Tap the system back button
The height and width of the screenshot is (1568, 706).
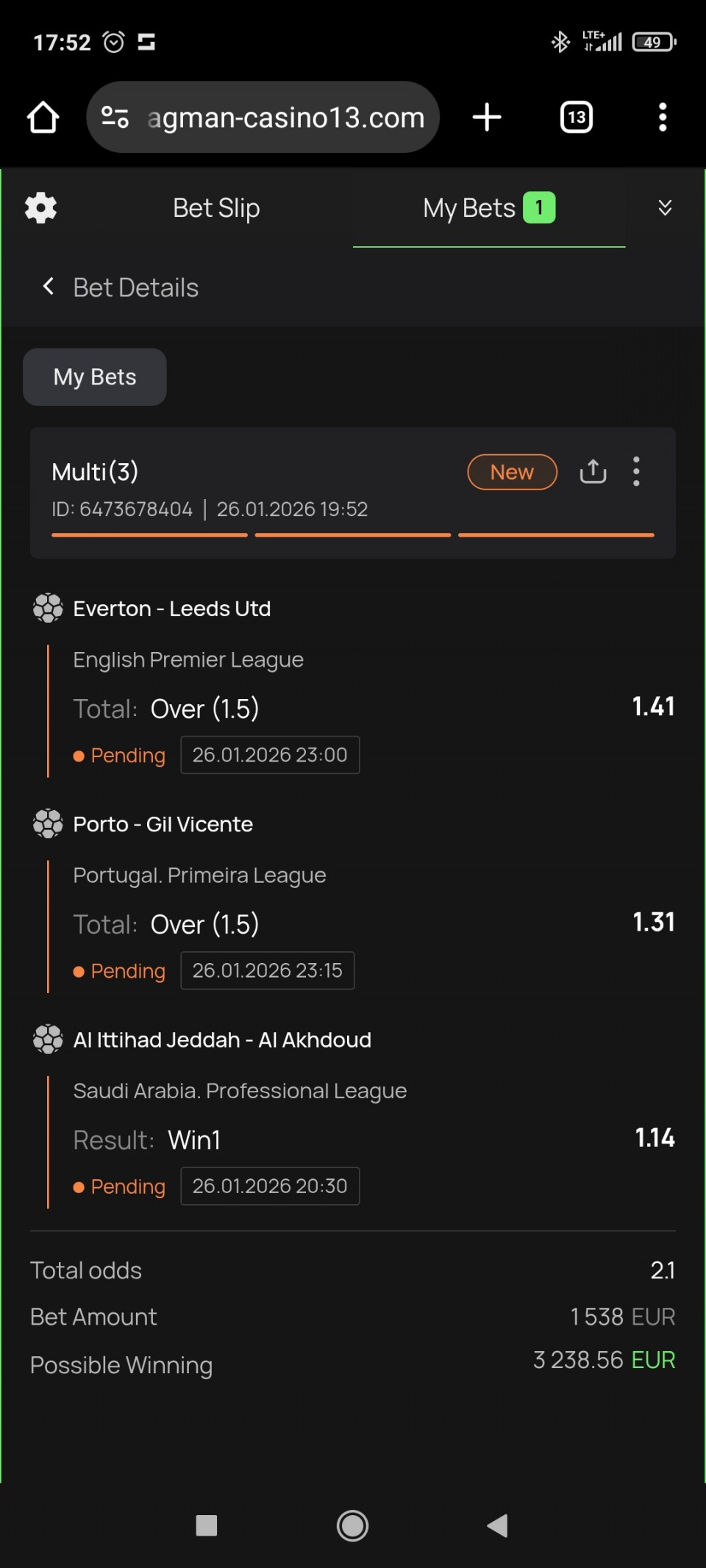498,1525
